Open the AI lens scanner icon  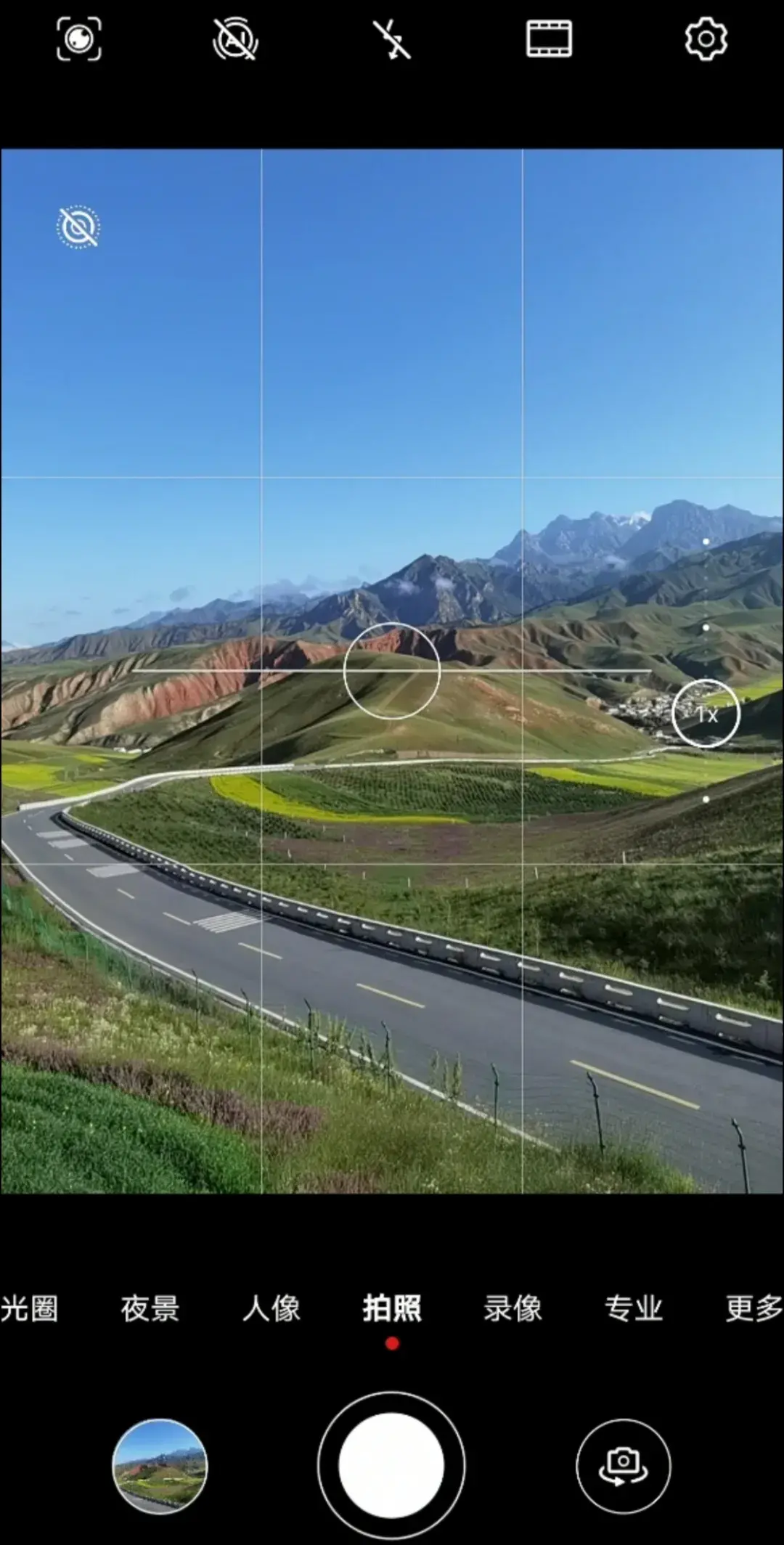point(78,39)
